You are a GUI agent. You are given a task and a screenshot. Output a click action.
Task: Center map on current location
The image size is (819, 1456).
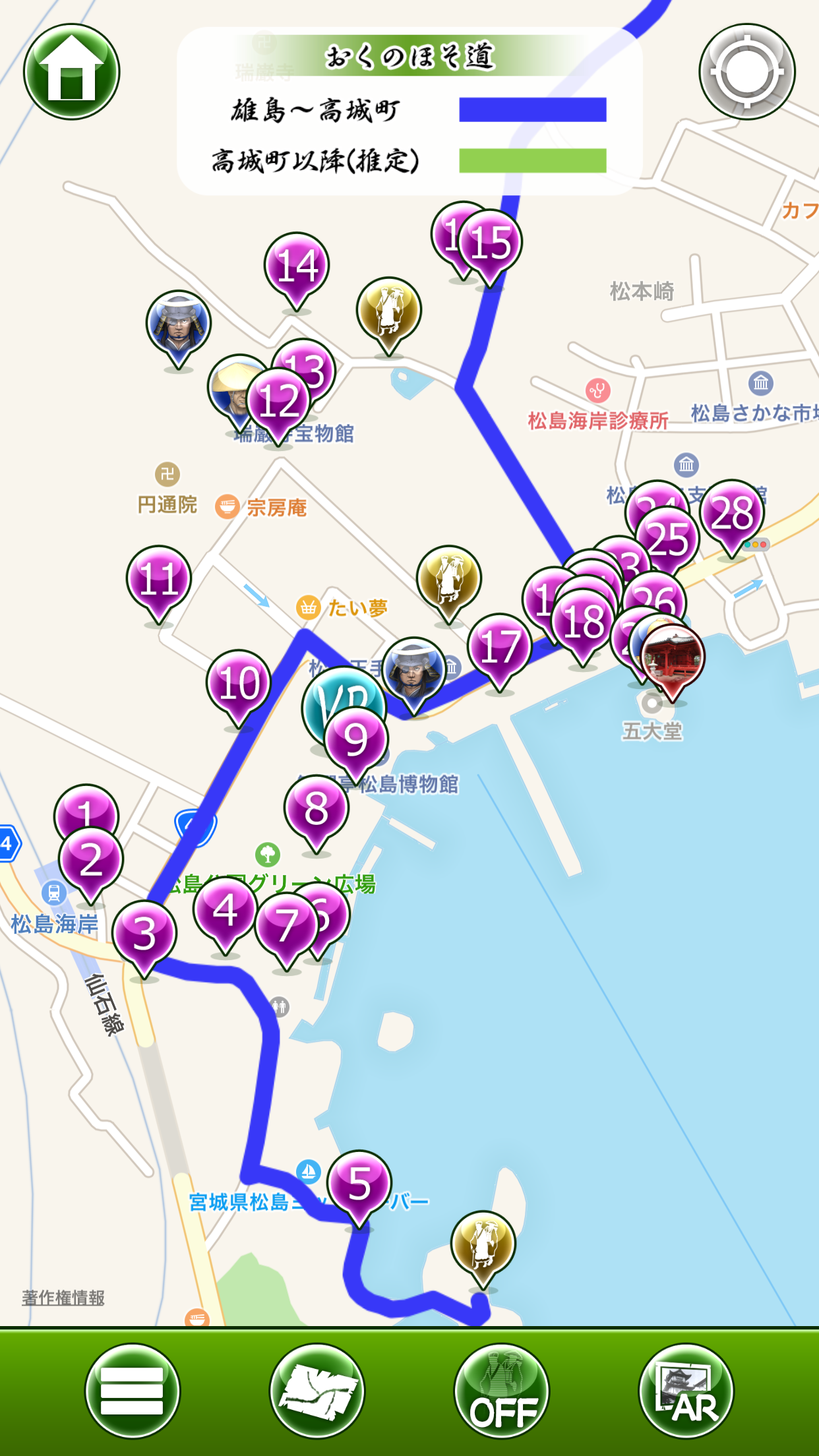(746, 71)
